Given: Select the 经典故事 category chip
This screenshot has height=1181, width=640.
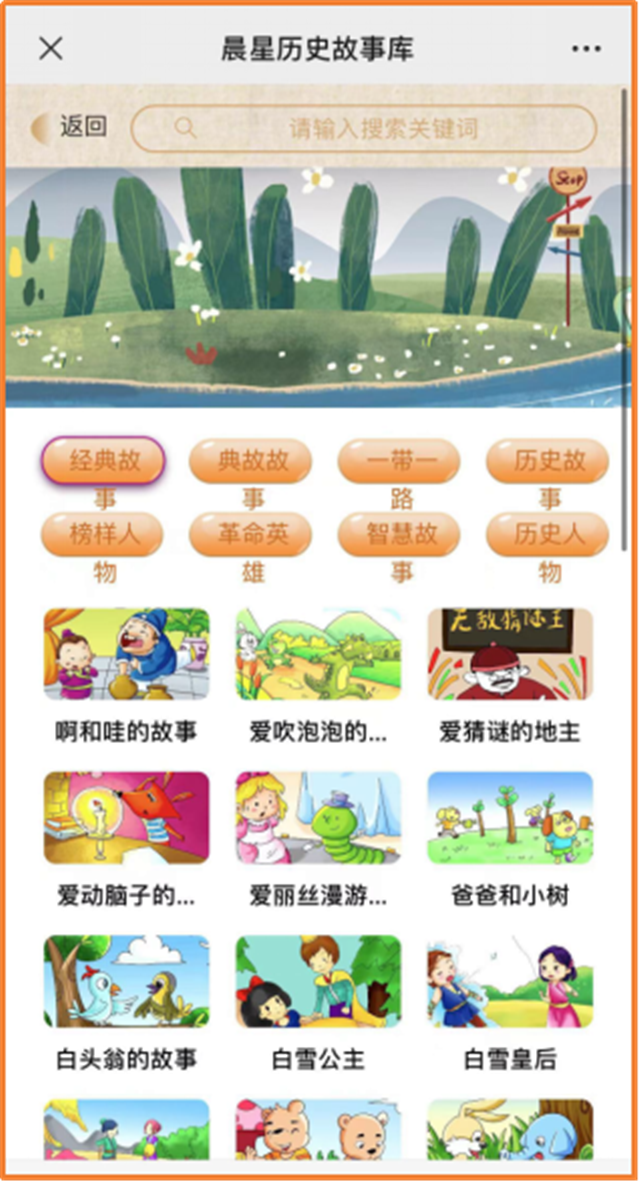Looking at the screenshot, I should [x=103, y=461].
